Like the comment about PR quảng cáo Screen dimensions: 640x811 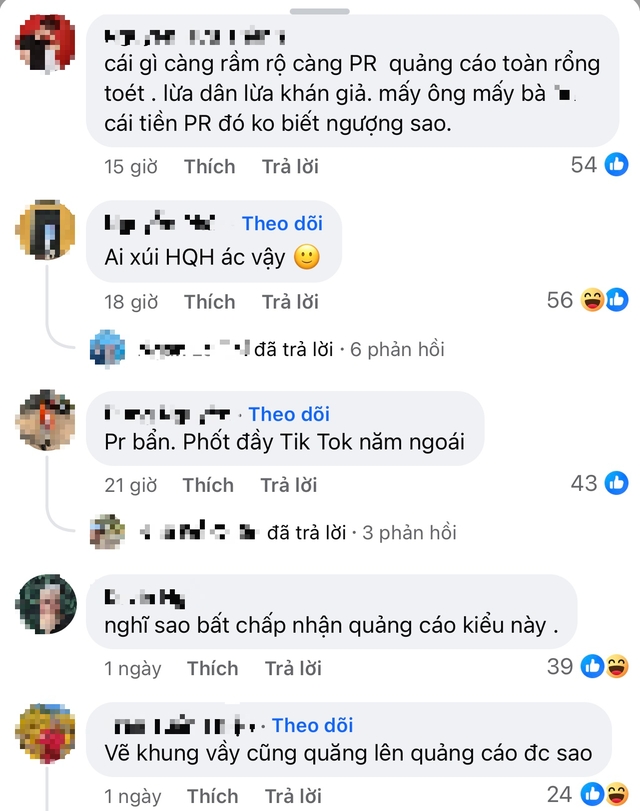point(209,166)
